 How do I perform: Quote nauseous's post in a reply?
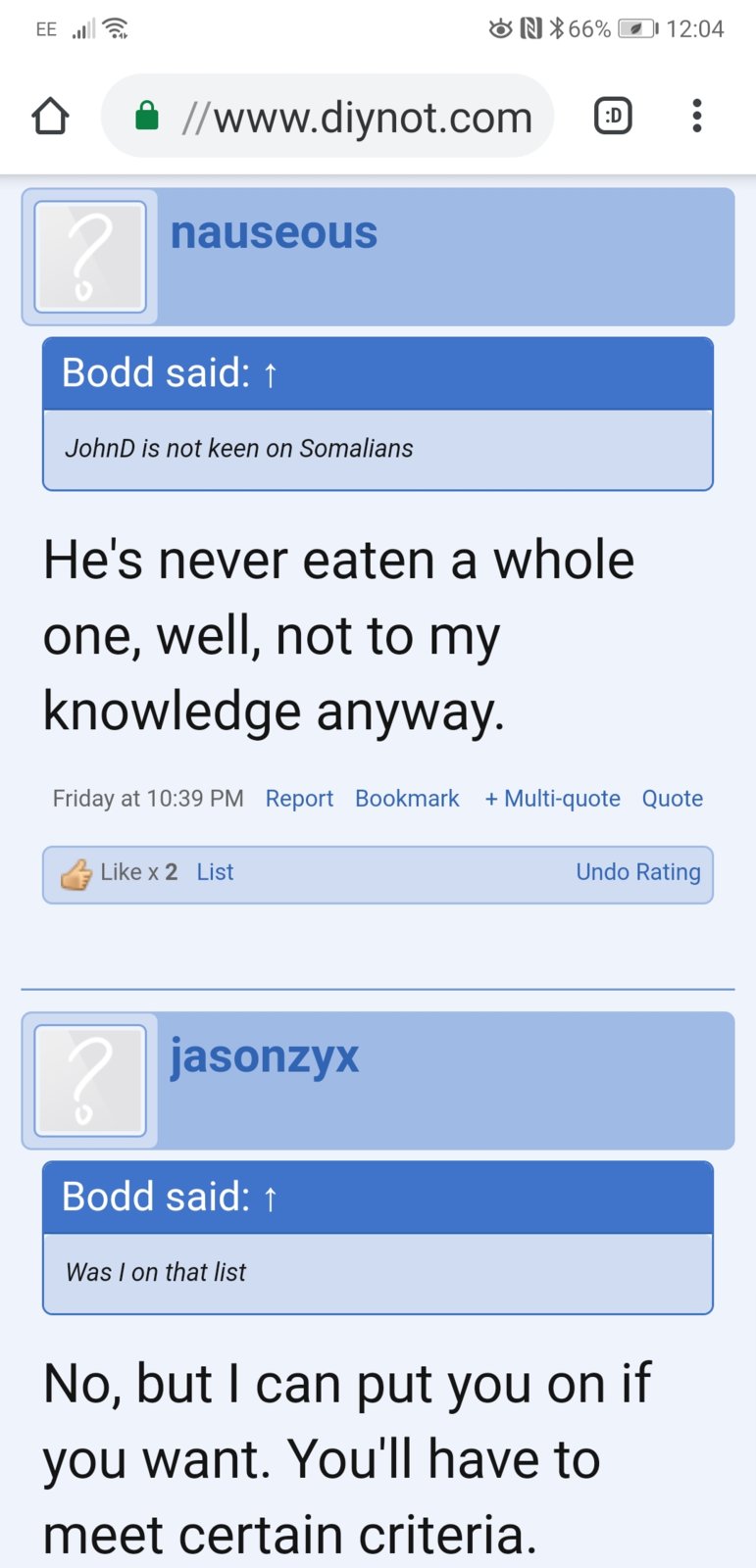672,799
